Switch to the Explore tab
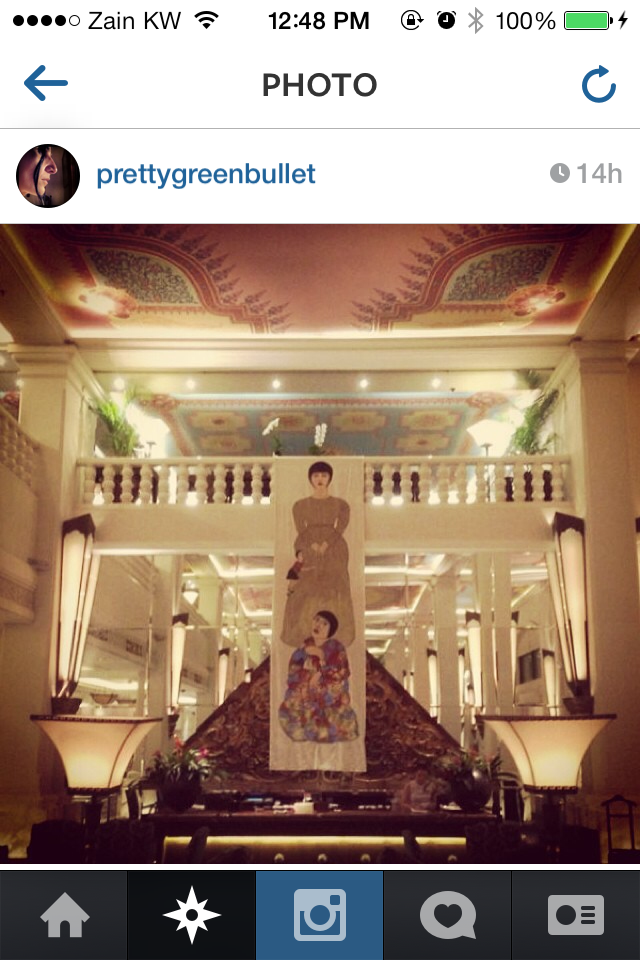This screenshot has height=960, width=640. 192,915
